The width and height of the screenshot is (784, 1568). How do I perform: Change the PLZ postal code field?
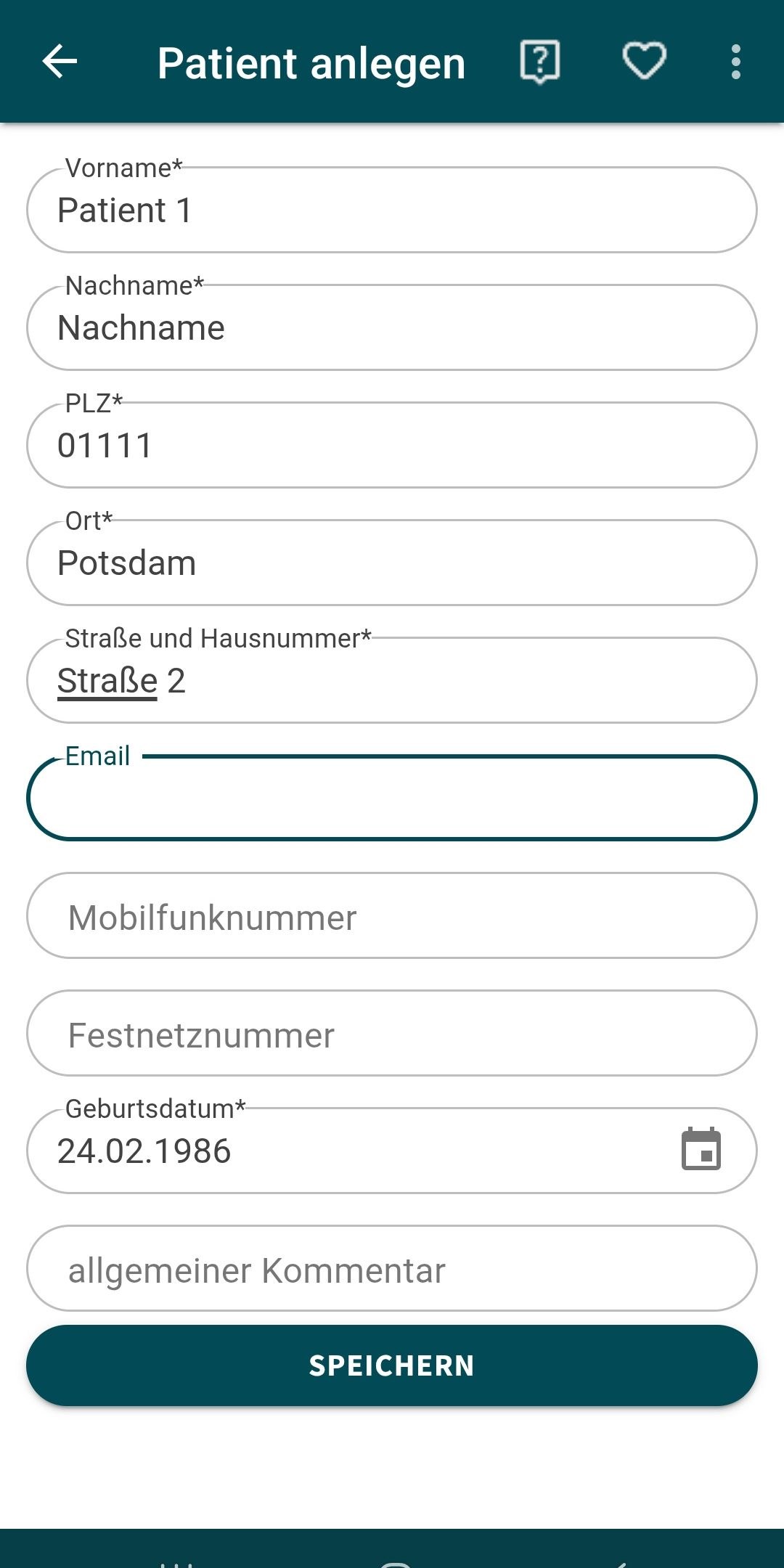click(x=392, y=446)
